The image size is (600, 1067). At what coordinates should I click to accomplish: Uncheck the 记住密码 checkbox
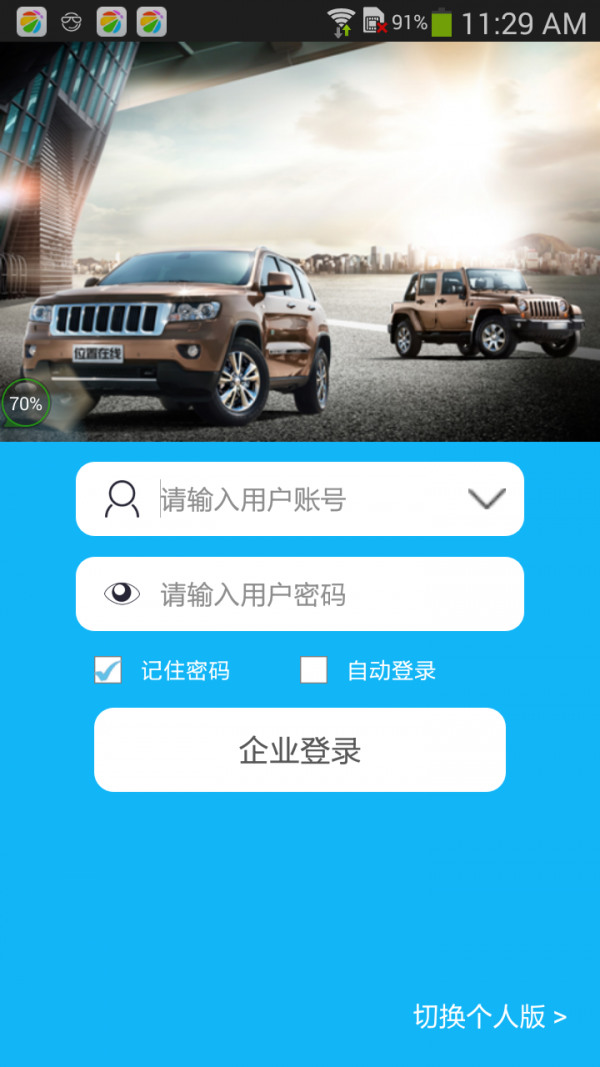coord(108,670)
